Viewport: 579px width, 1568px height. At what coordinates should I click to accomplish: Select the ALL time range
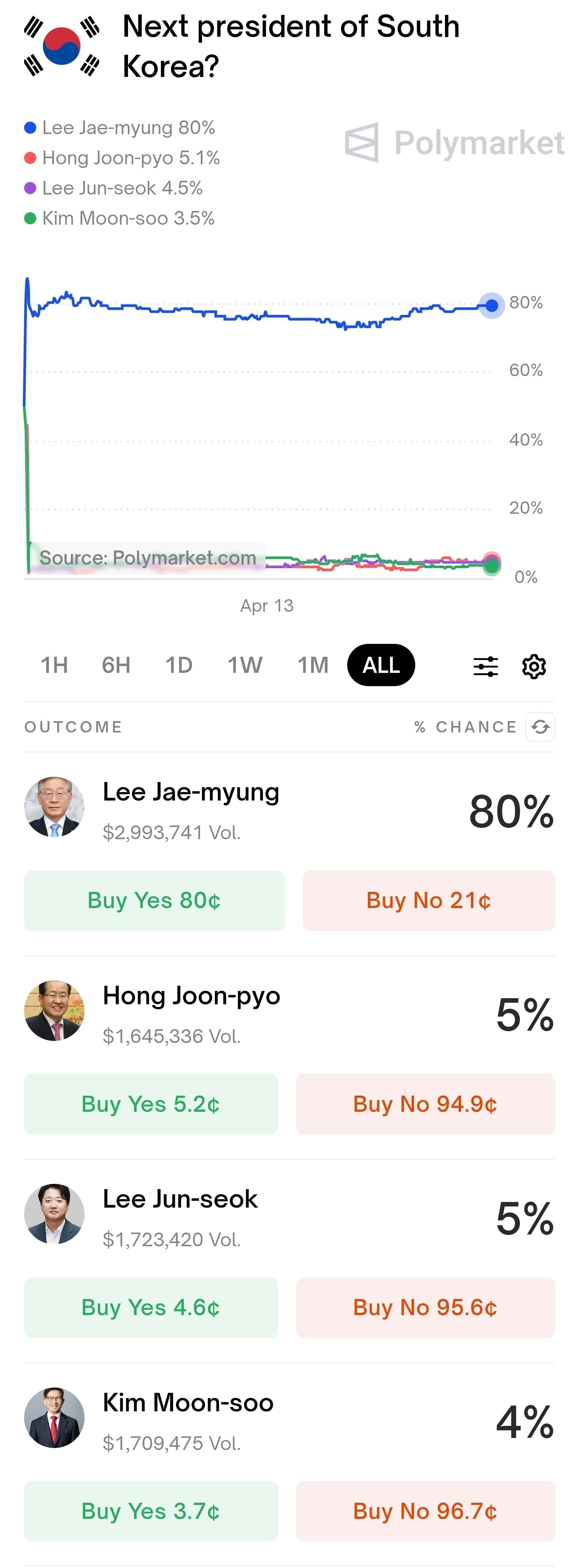pyautogui.click(x=381, y=665)
